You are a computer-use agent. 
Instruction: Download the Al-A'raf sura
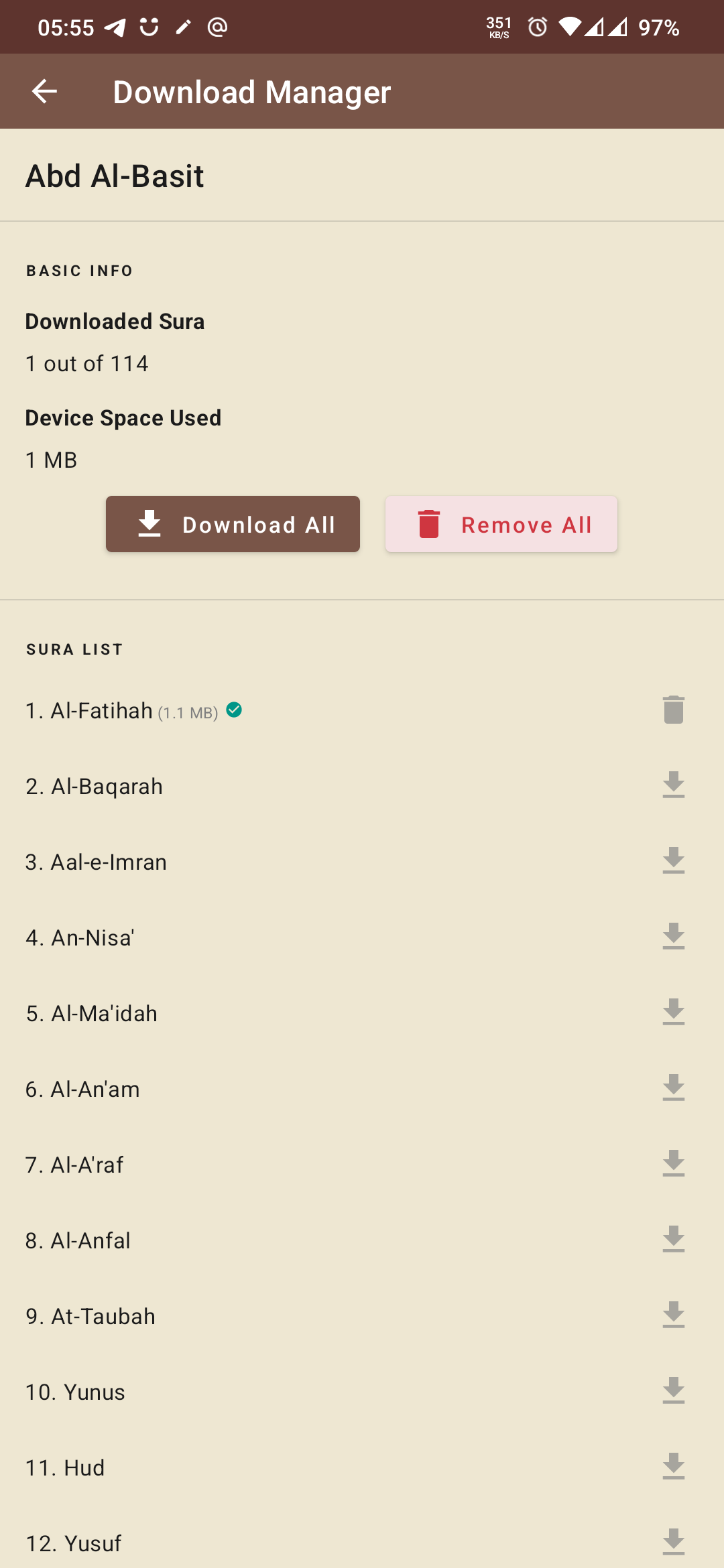tap(673, 1164)
